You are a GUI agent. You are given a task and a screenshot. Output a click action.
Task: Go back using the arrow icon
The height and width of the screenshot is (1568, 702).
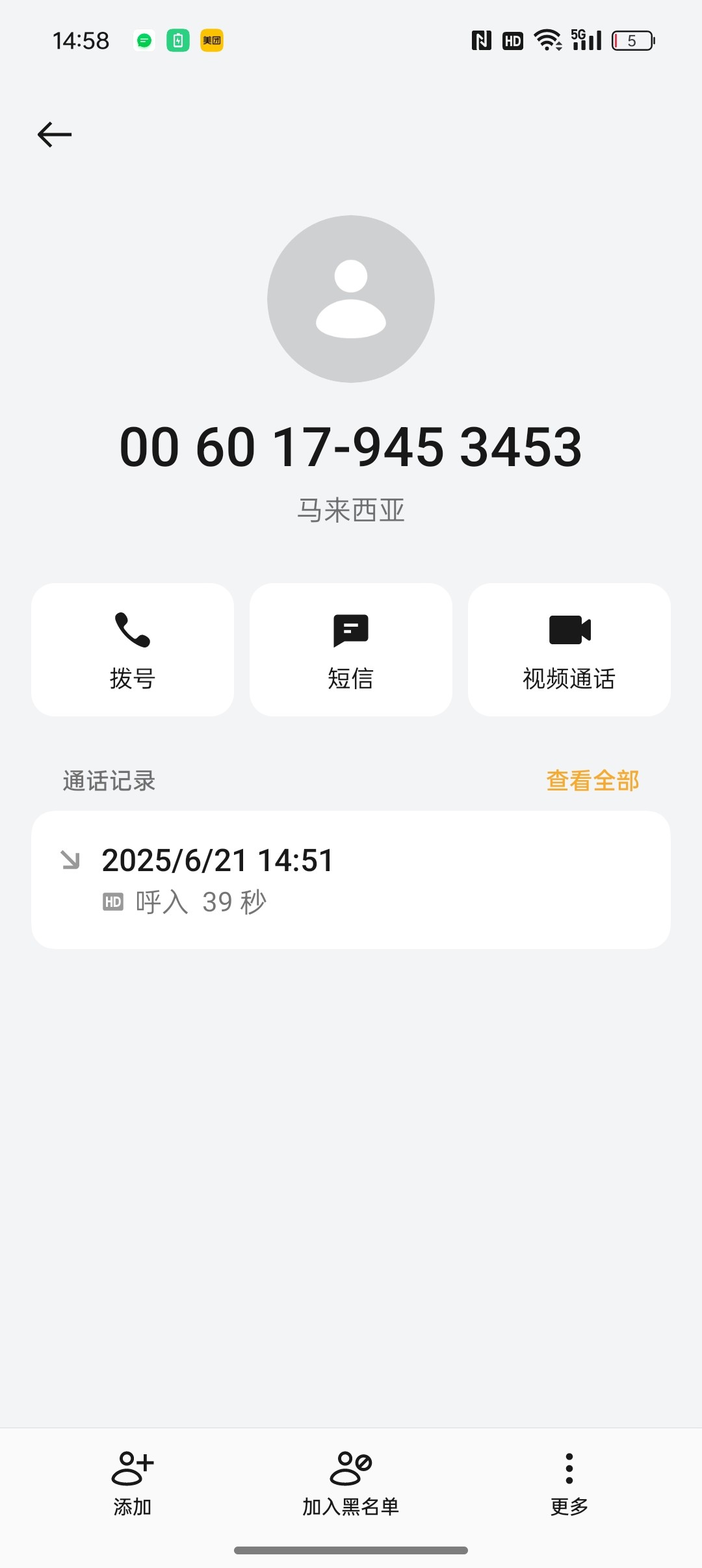pyautogui.click(x=55, y=135)
